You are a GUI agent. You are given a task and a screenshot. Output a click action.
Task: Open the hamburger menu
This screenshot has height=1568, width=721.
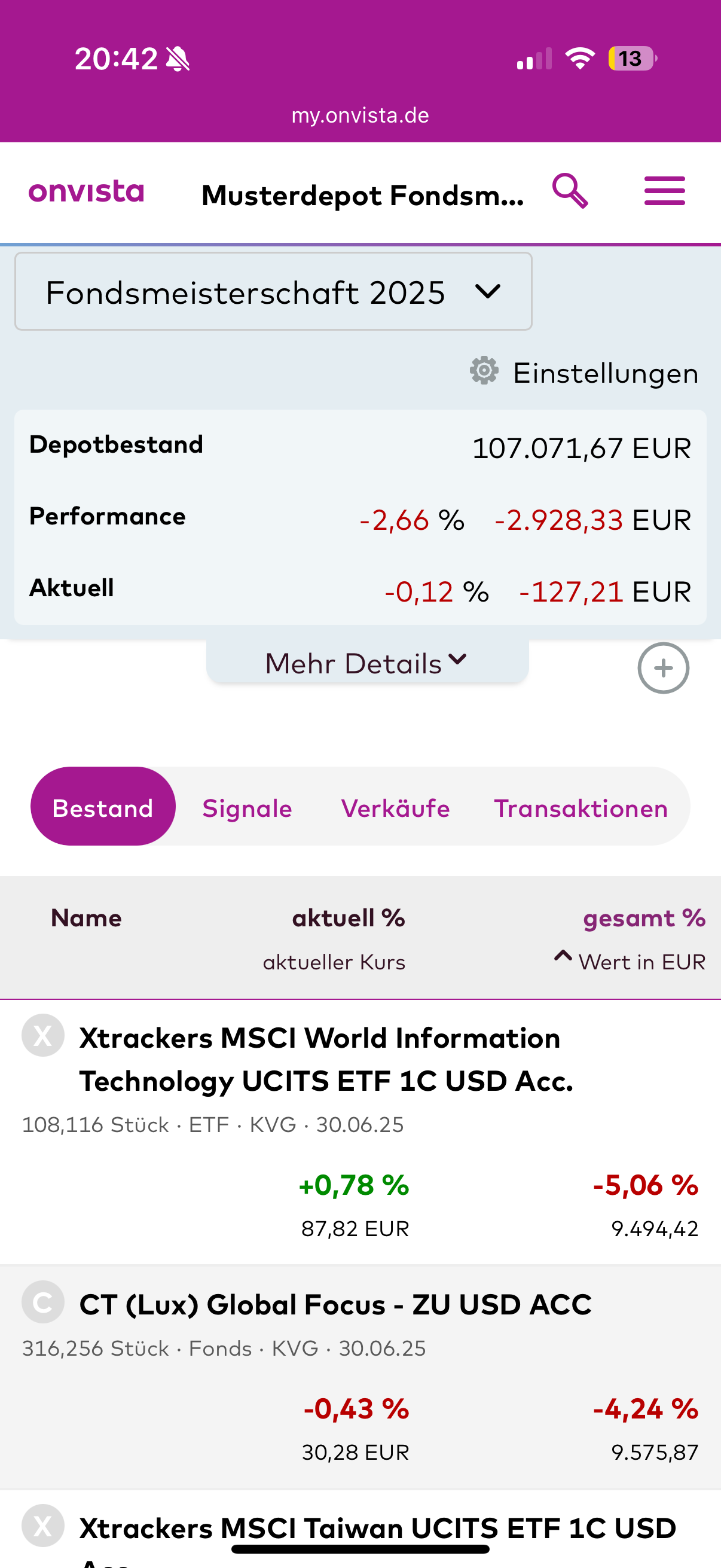(664, 191)
